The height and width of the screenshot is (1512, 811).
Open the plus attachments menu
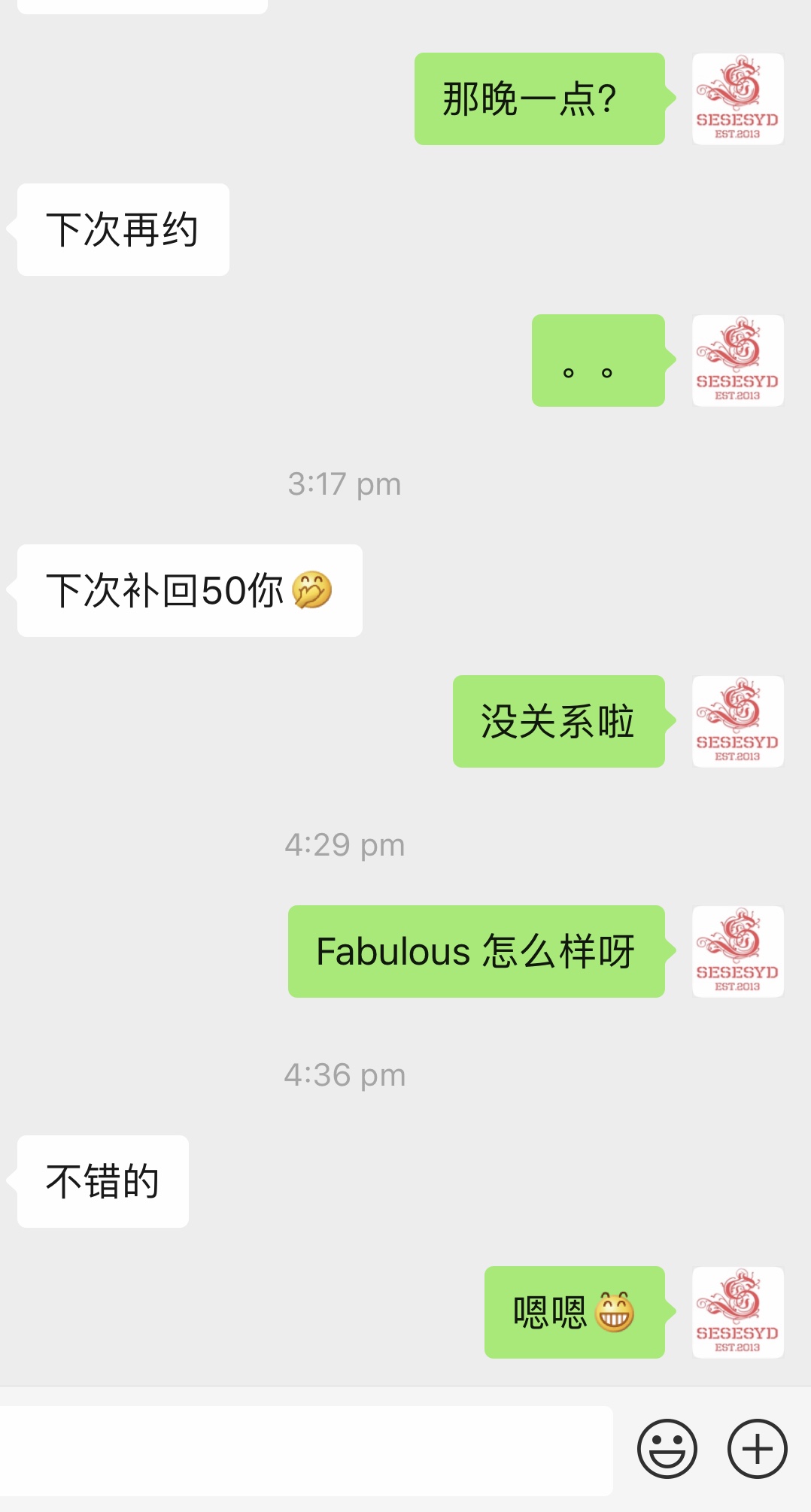coord(757,1449)
